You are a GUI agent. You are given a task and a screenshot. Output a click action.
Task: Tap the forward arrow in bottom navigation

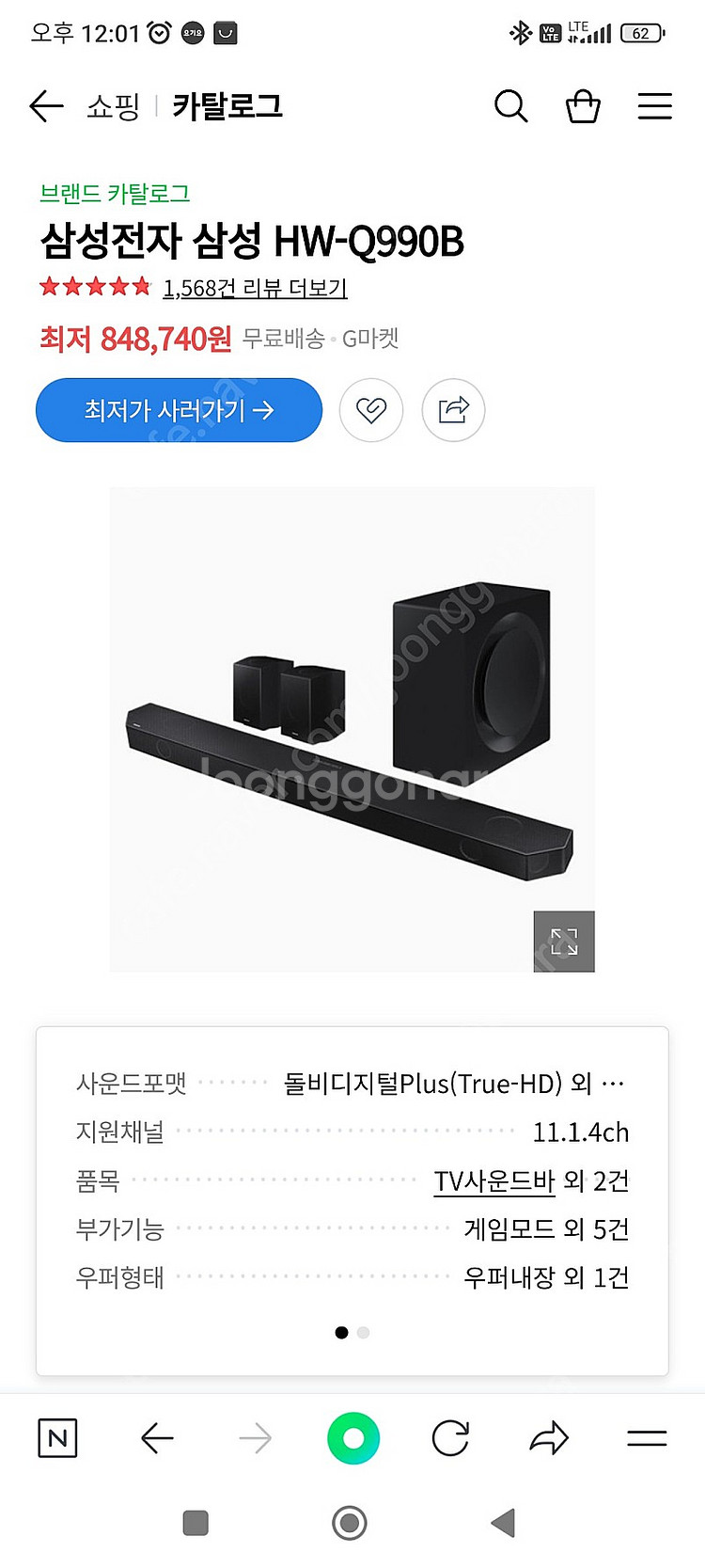coord(254,1437)
